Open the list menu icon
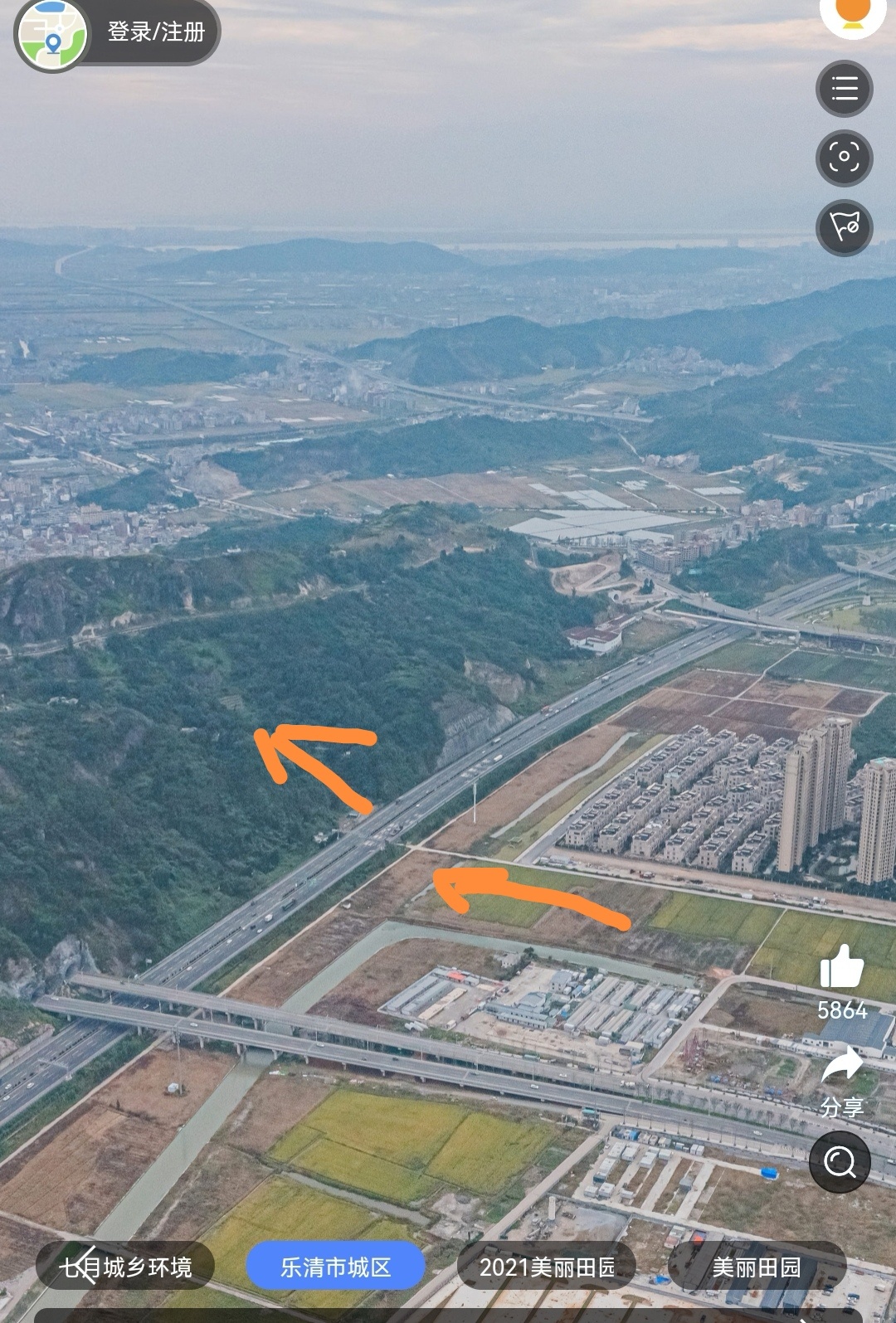Screen dimensions: 896x1323 tap(845, 89)
